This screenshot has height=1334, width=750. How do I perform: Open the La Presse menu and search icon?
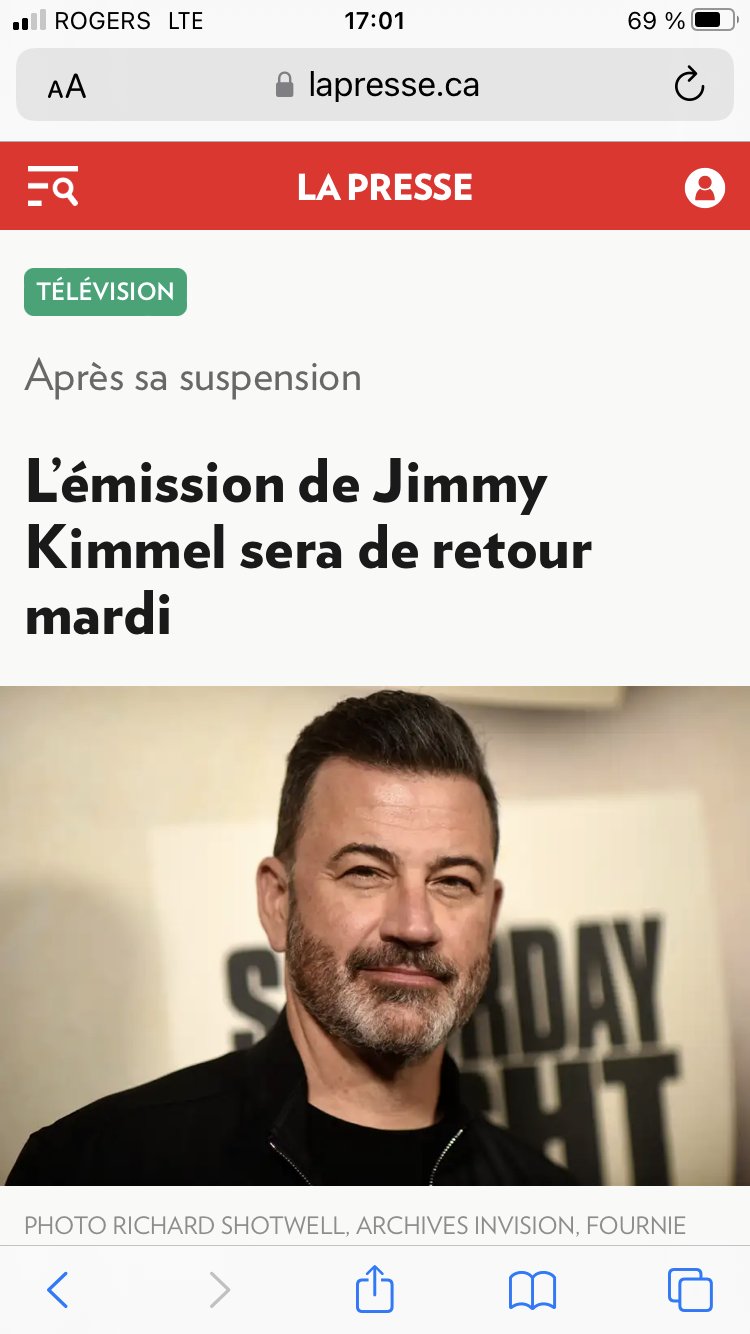pos(53,187)
